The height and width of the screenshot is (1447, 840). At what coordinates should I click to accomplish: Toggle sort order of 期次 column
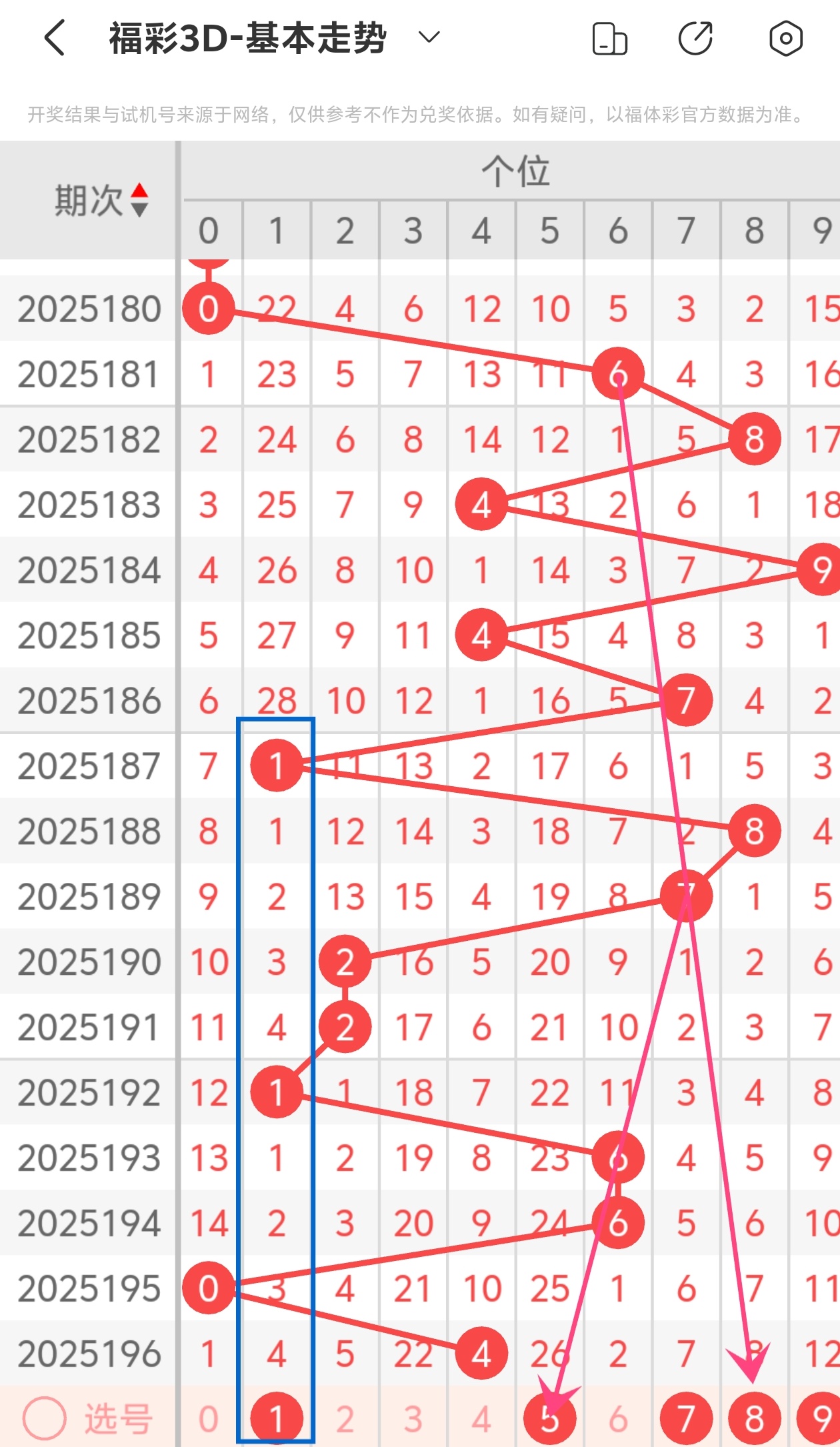(139, 199)
